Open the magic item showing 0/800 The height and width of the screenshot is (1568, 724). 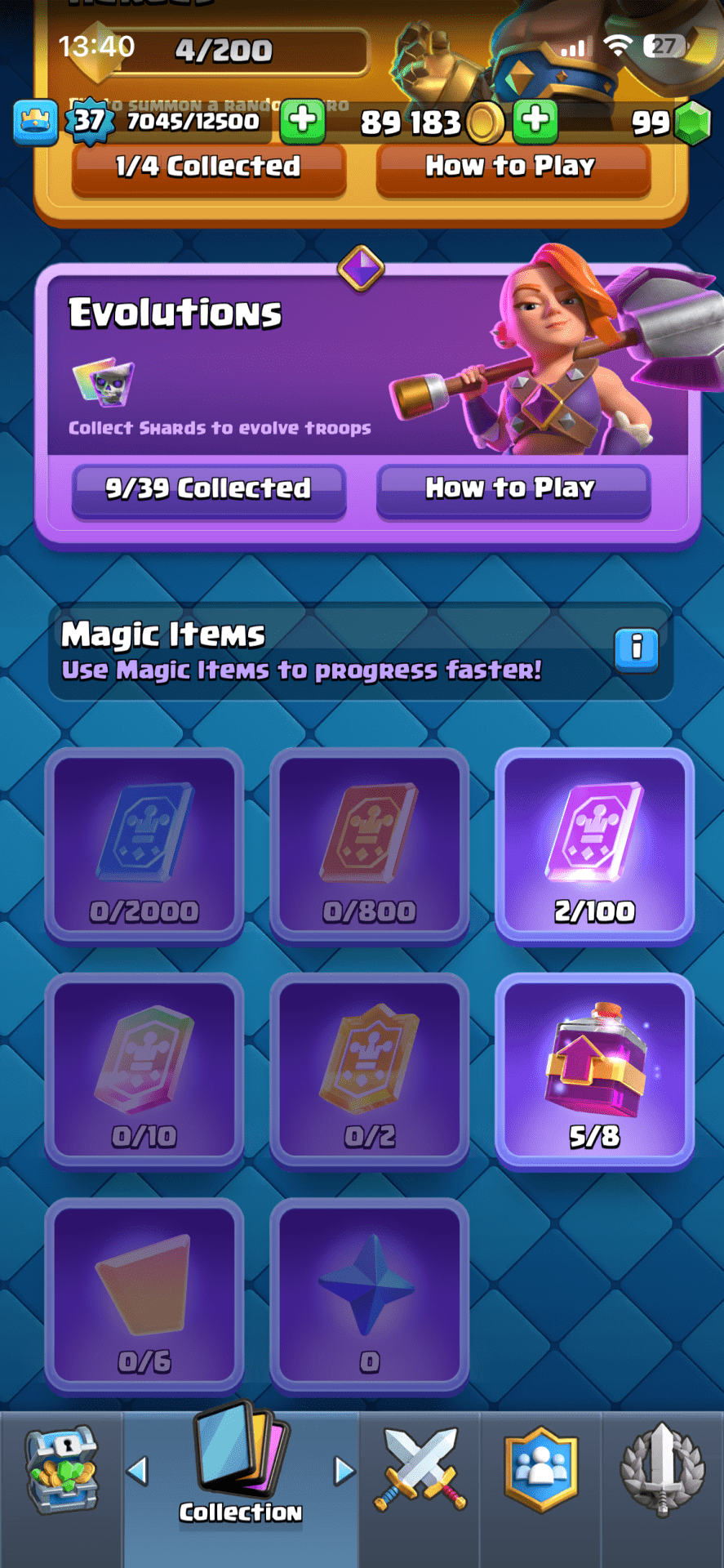pos(369,846)
